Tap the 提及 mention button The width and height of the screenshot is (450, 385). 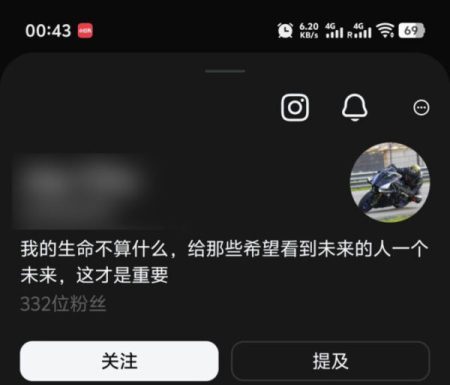point(330,361)
